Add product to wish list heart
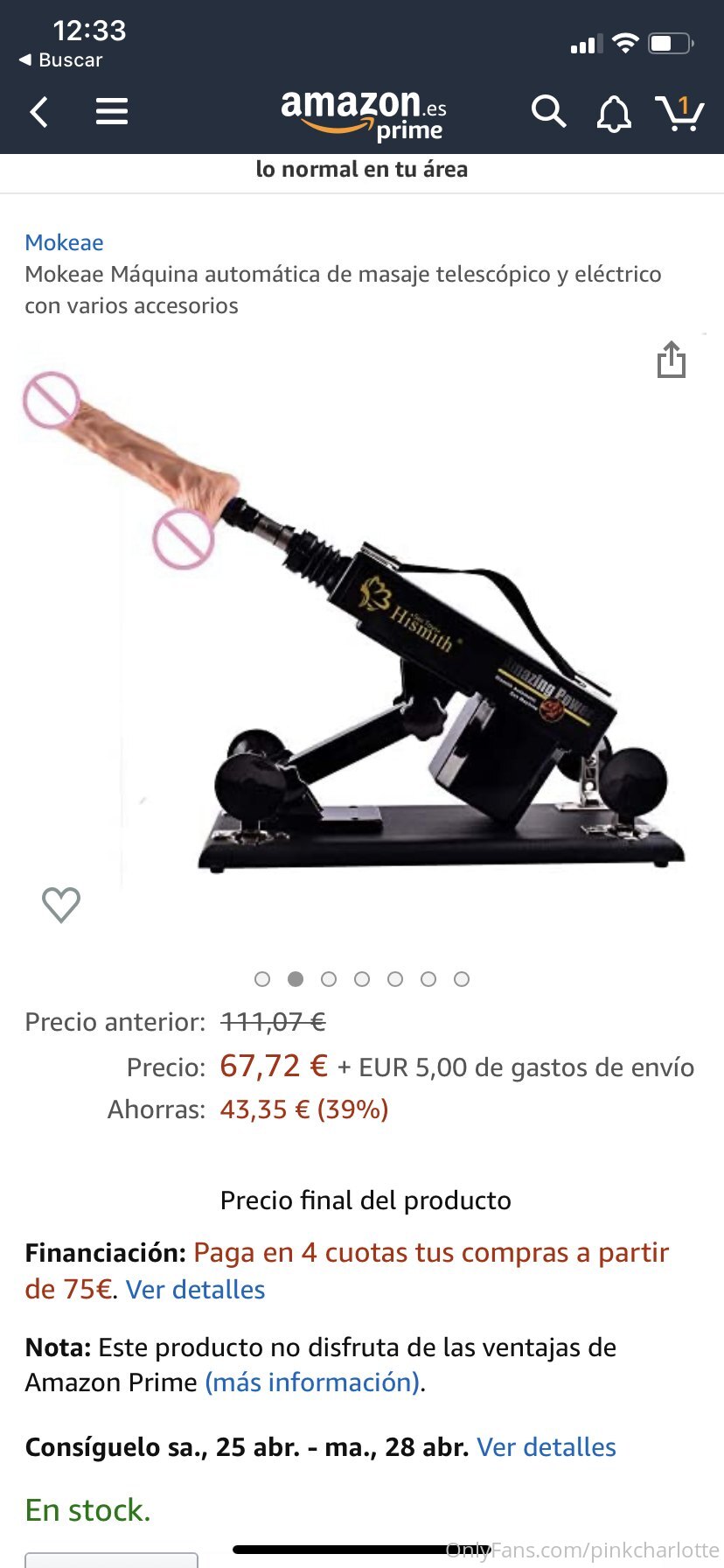Image resolution: width=724 pixels, height=1568 pixels. [61, 905]
